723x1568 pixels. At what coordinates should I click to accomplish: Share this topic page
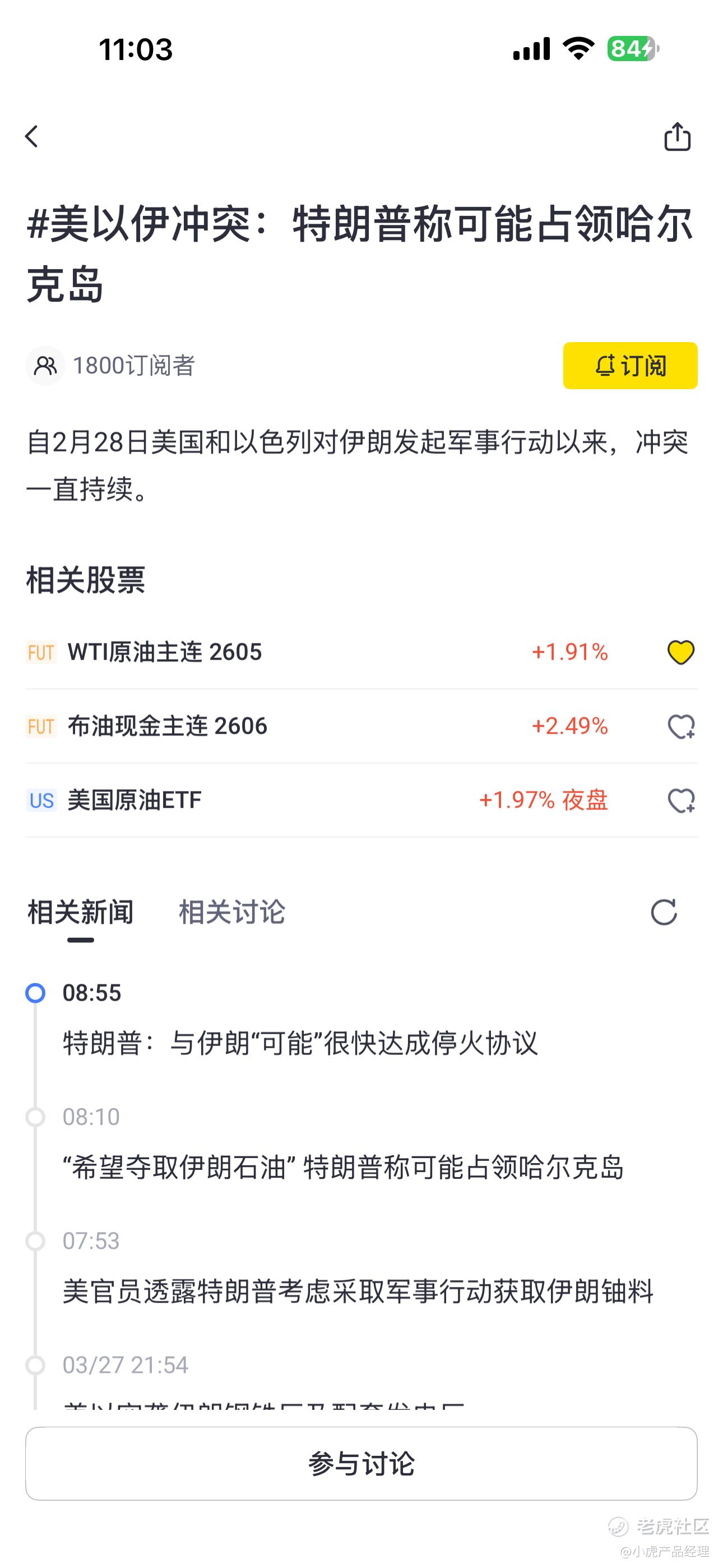[676, 136]
